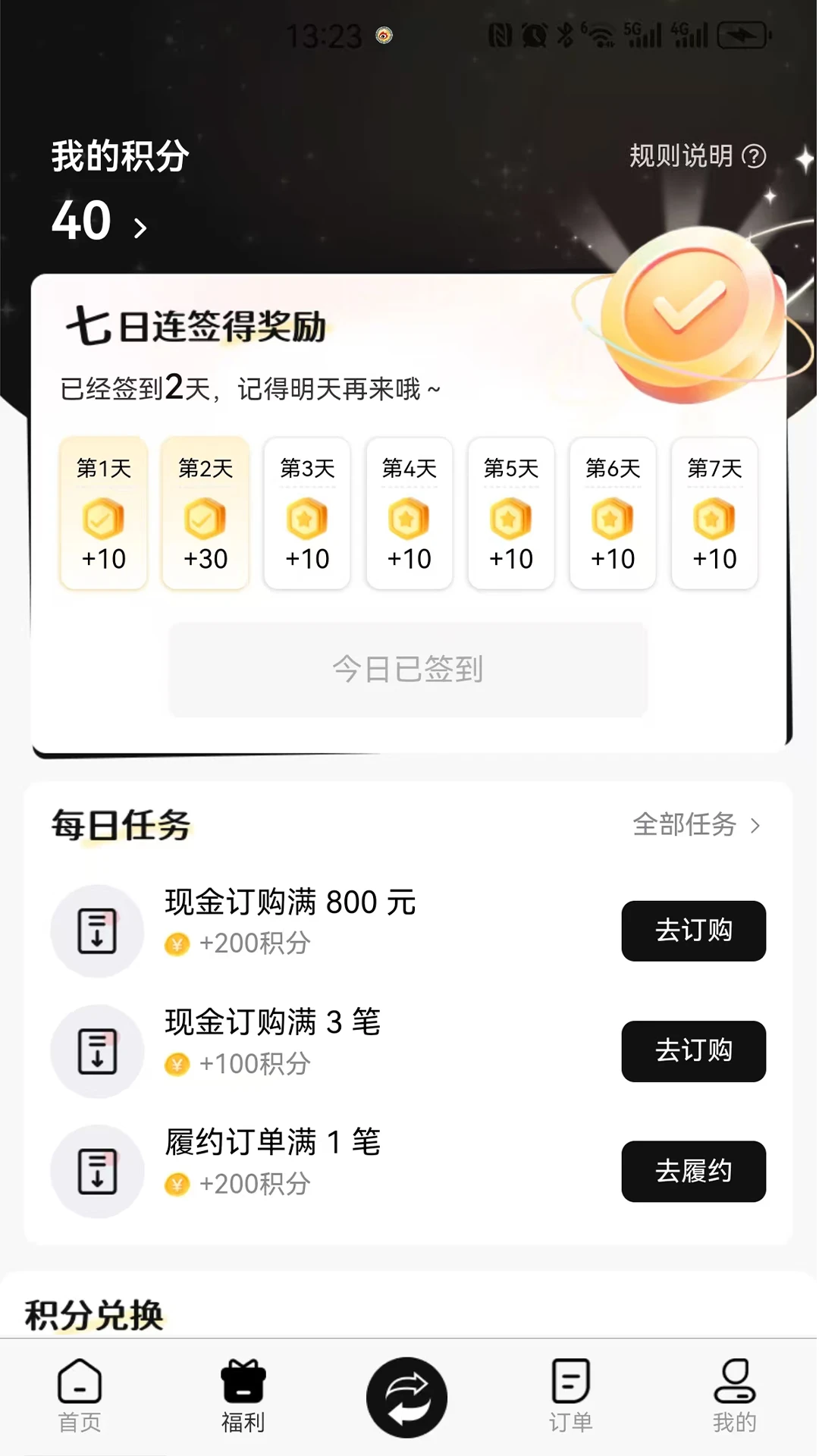Click the disabled 今日已签到 button
Image resolution: width=819 pixels, height=1456 pixels.
tap(408, 669)
